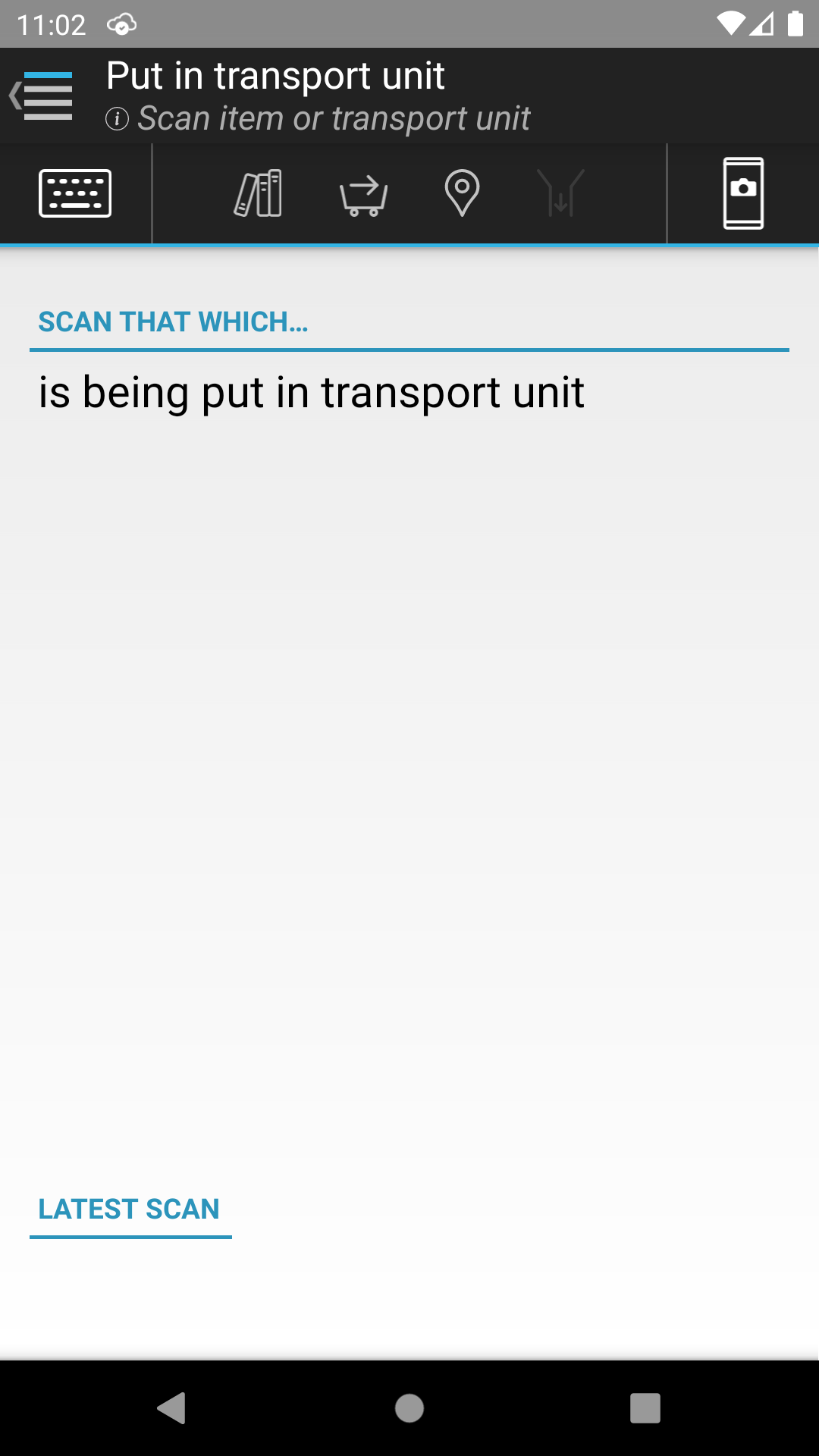Select the transport cart icon

pos(363,195)
